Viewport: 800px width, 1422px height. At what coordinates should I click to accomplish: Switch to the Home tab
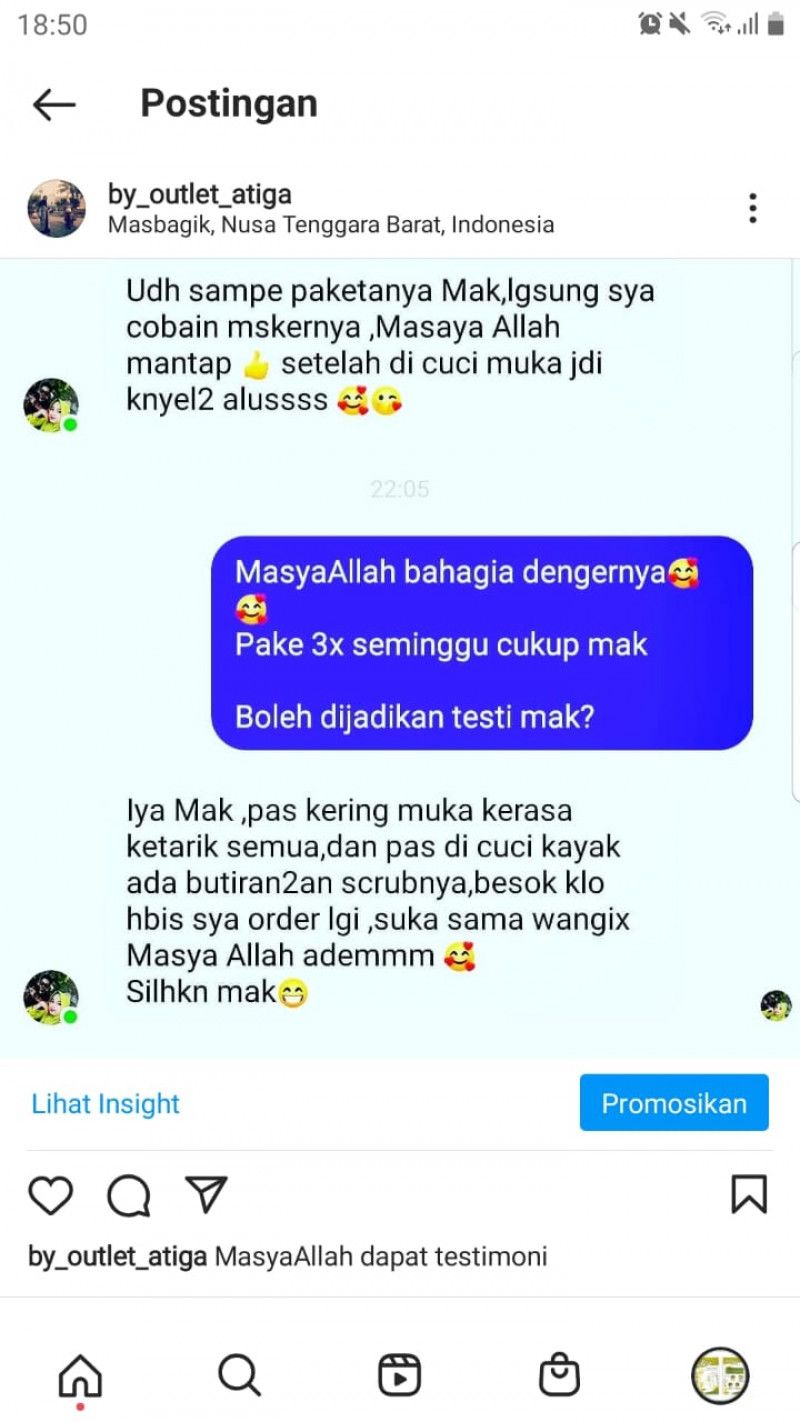coord(80,1376)
